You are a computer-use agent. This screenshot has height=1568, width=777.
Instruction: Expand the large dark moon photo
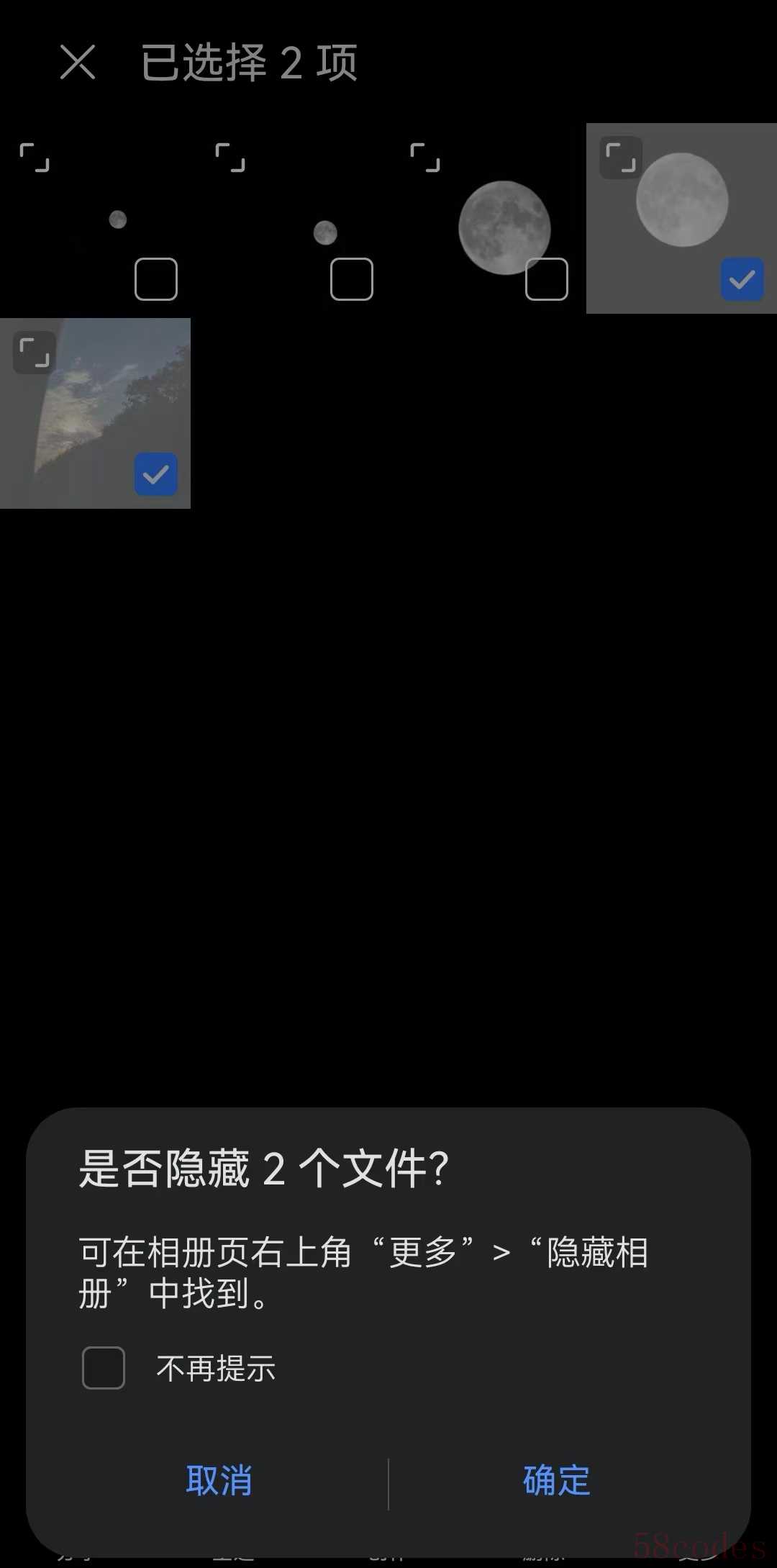click(425, 158)
